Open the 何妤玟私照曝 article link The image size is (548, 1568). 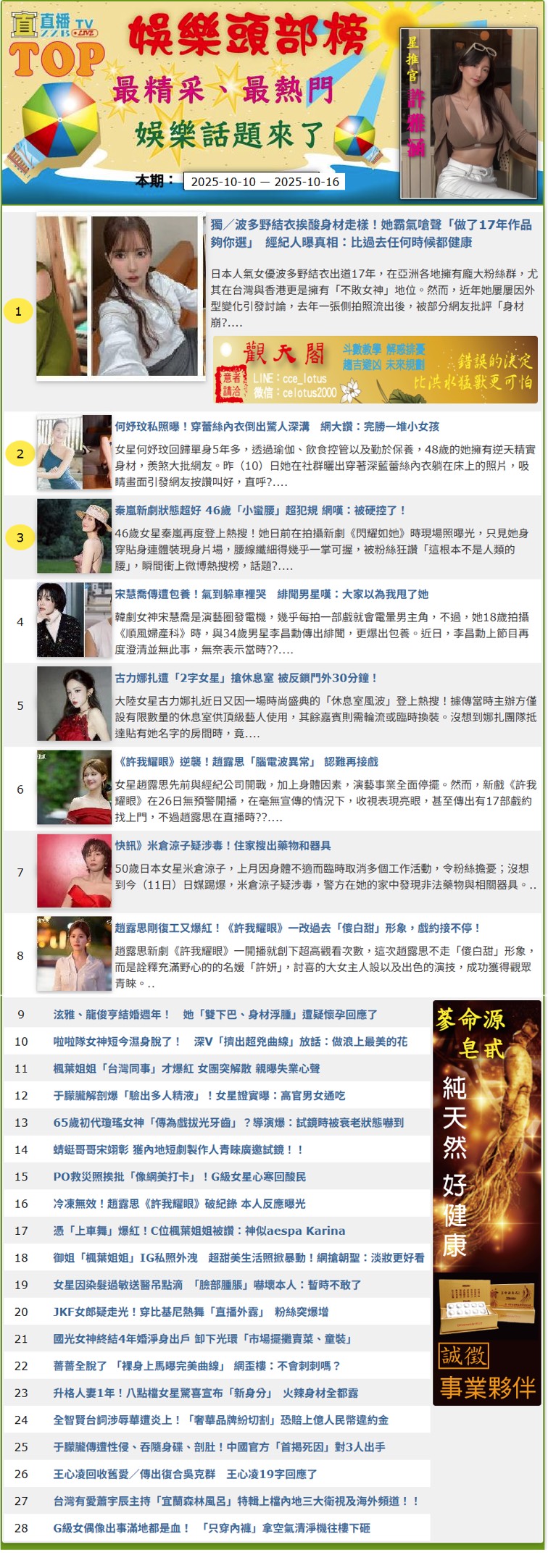[x=276, y=427]
